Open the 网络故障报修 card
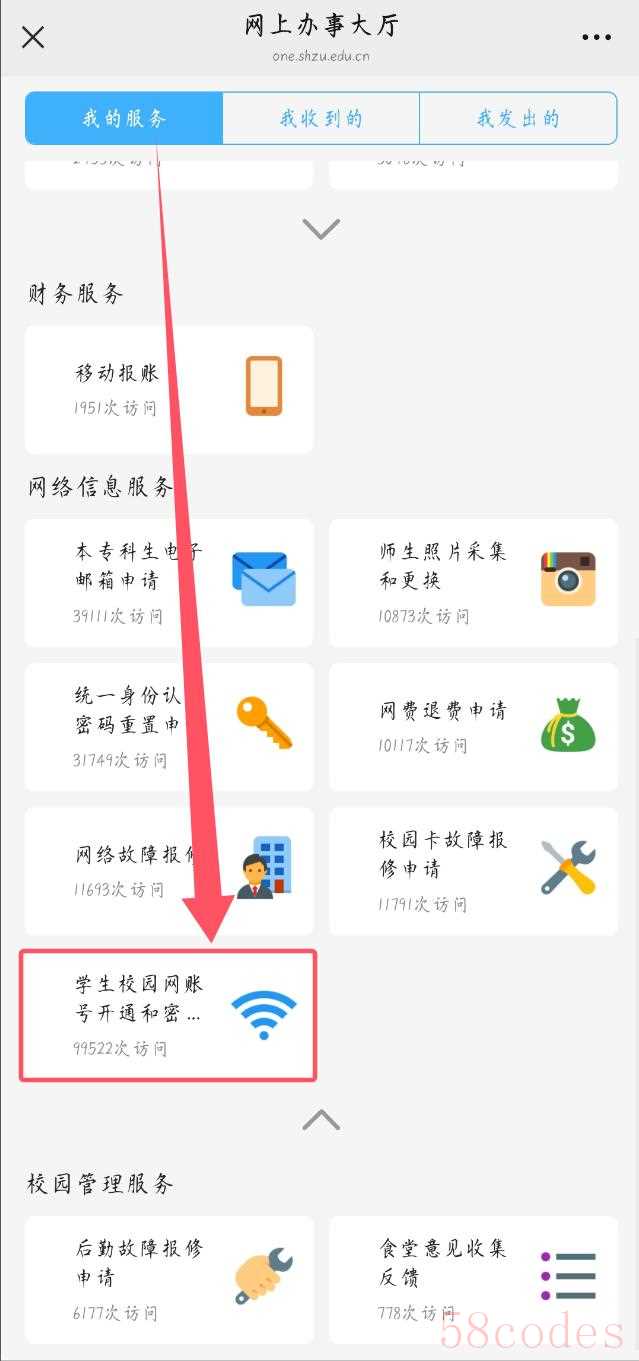The image size is (639, 1361). (169, 871)
